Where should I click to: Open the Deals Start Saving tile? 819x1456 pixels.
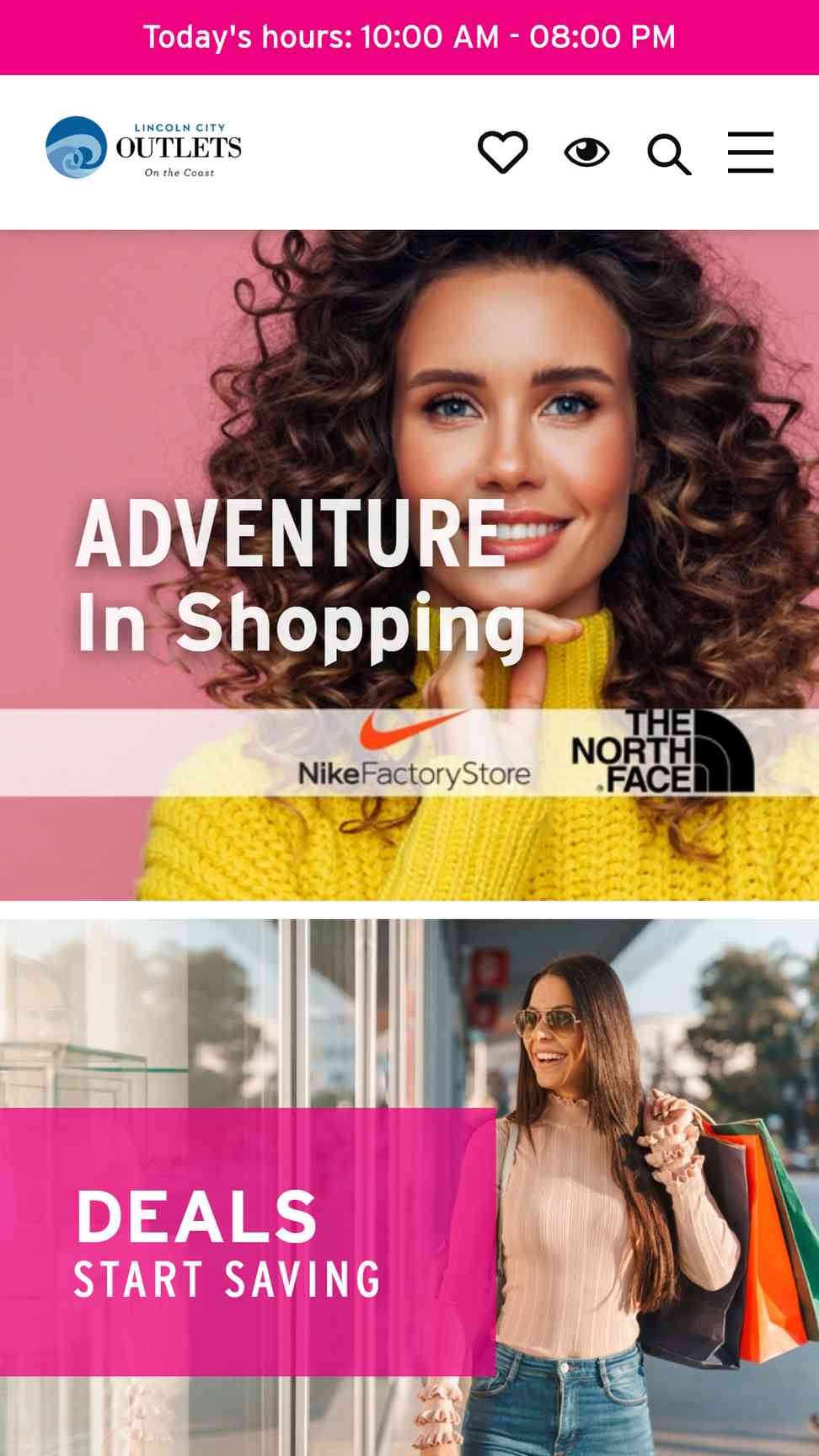pyautogui.click(x=409, y=1187)
